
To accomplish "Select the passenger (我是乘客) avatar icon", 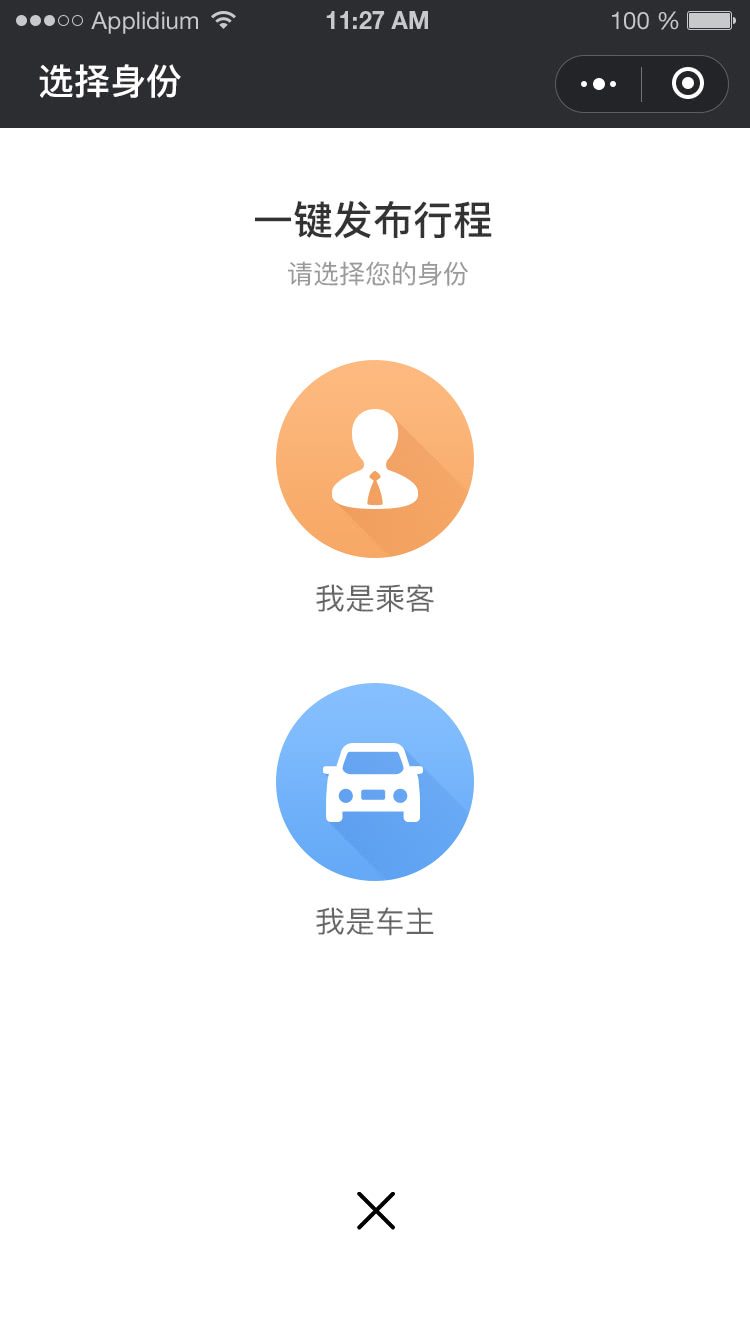I will pos(375,458).
